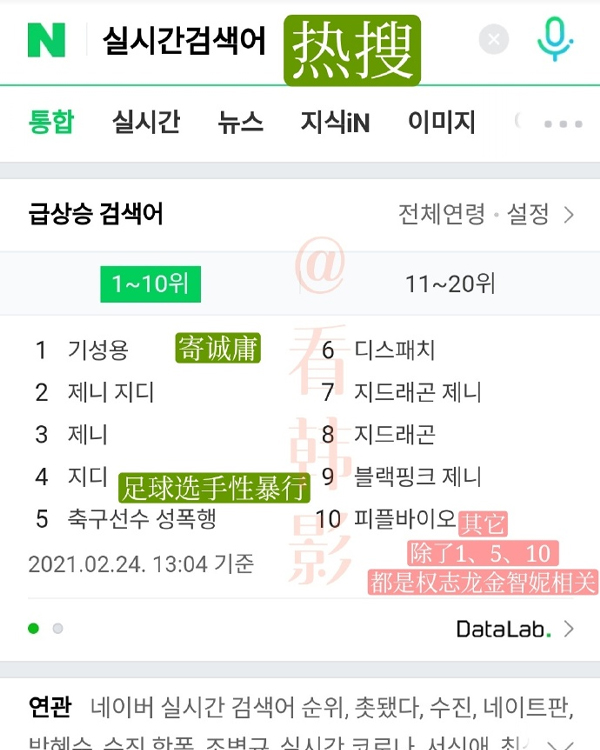
Task: Open trending keyword 블랙핑크 제니
Action: point(418,476)
